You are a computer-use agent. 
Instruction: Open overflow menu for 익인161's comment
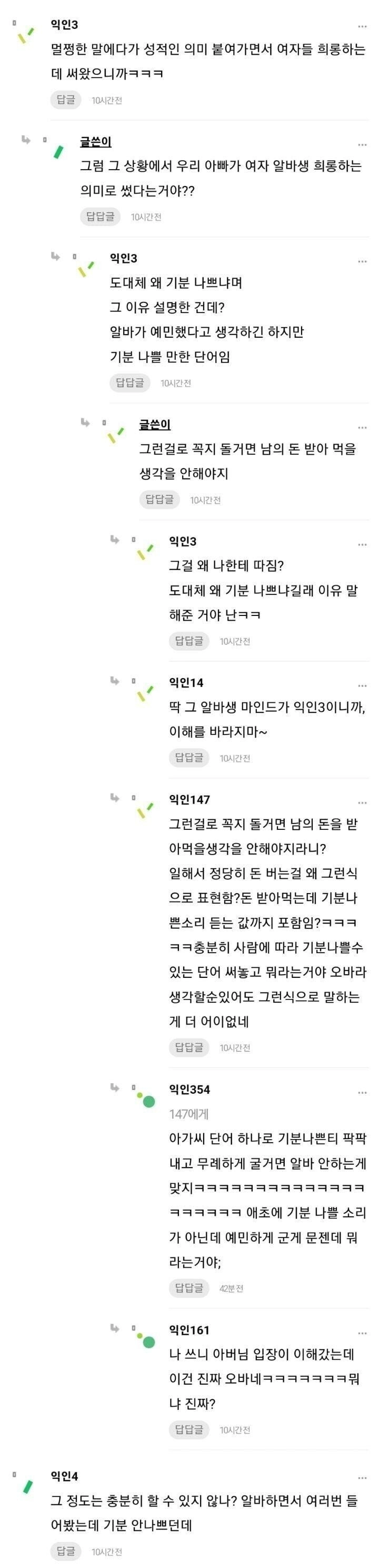(x=362, y=1333)
